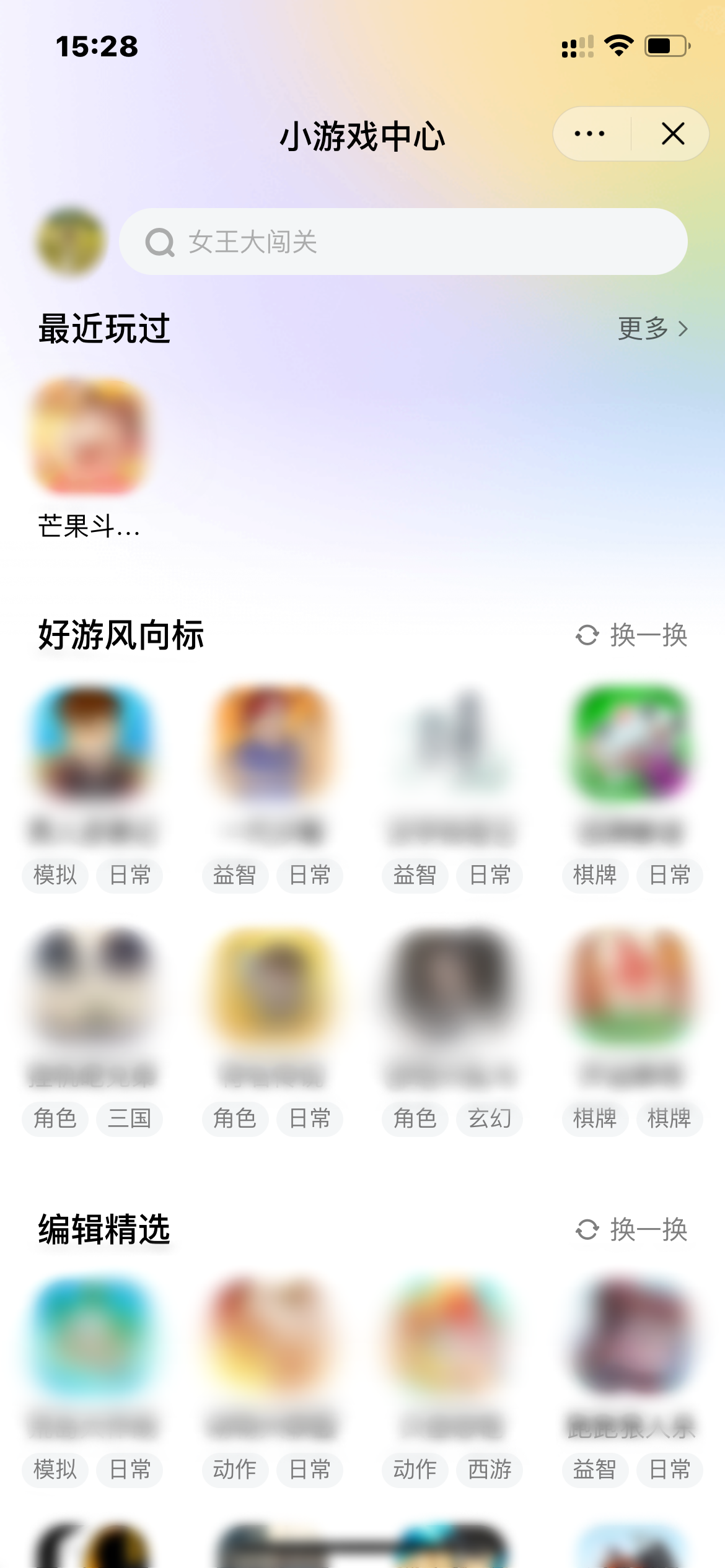Select the 棋牌 tag in the top row

pyautogui.click(x=594, y=875)
